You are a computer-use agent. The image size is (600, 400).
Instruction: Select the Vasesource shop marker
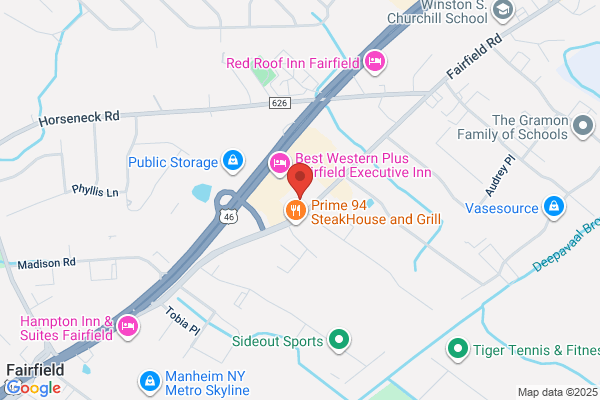point(554,207)
